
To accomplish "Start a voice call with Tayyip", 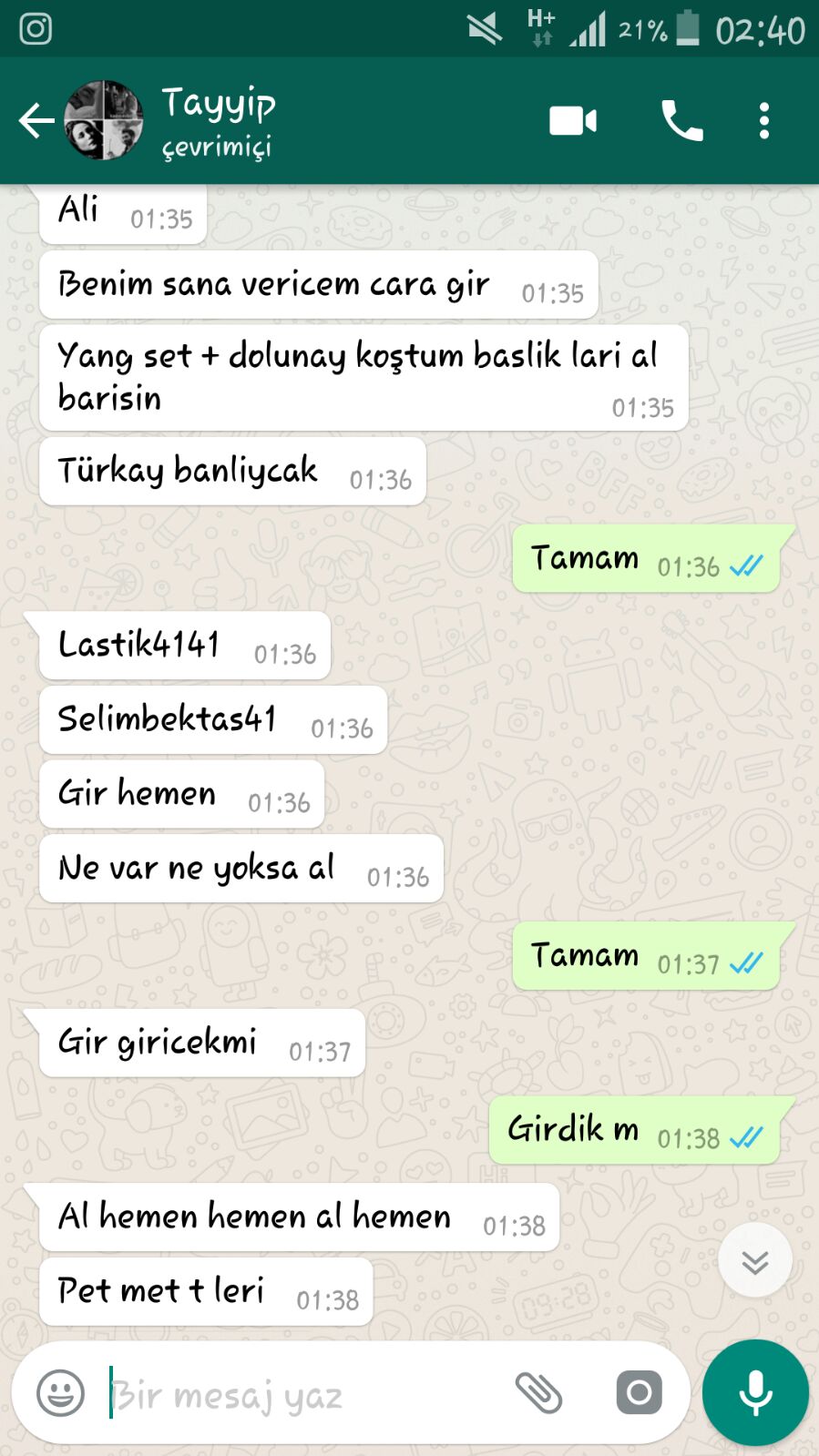I will 681,120.
